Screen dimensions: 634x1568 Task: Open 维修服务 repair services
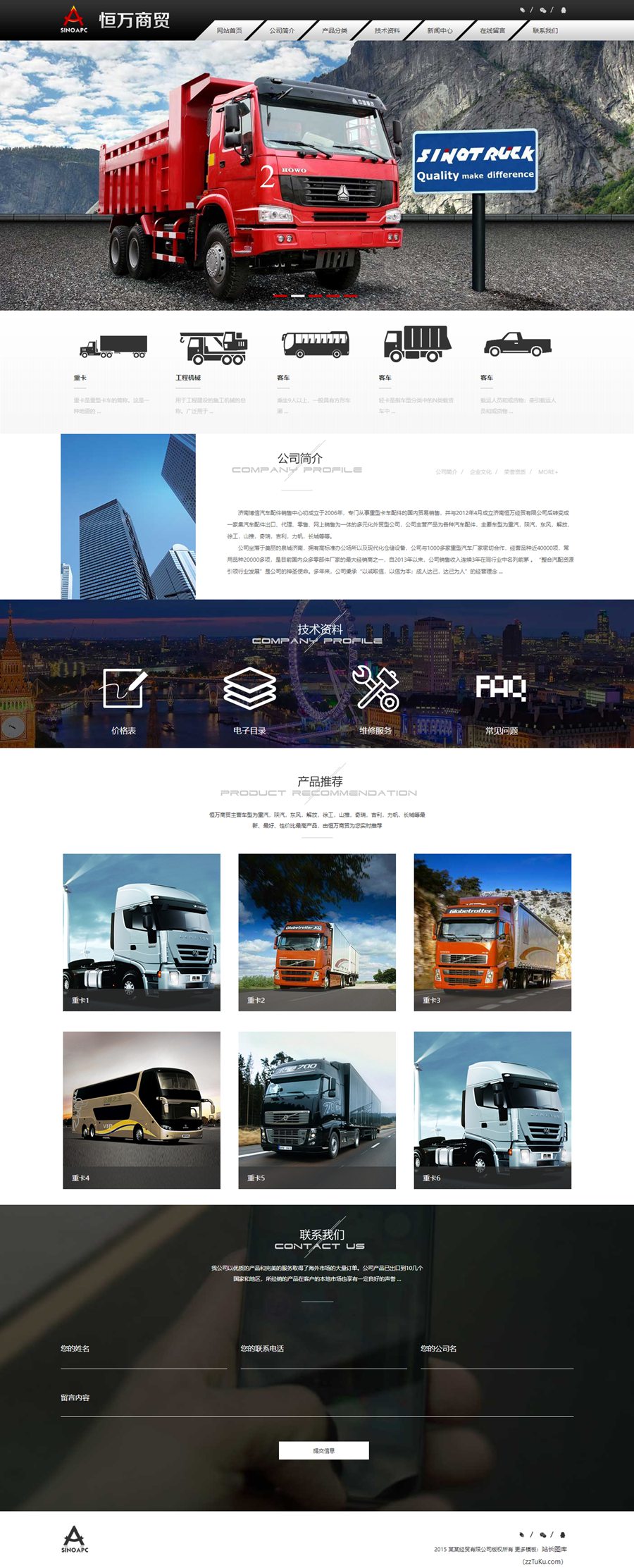coord(375,700)
